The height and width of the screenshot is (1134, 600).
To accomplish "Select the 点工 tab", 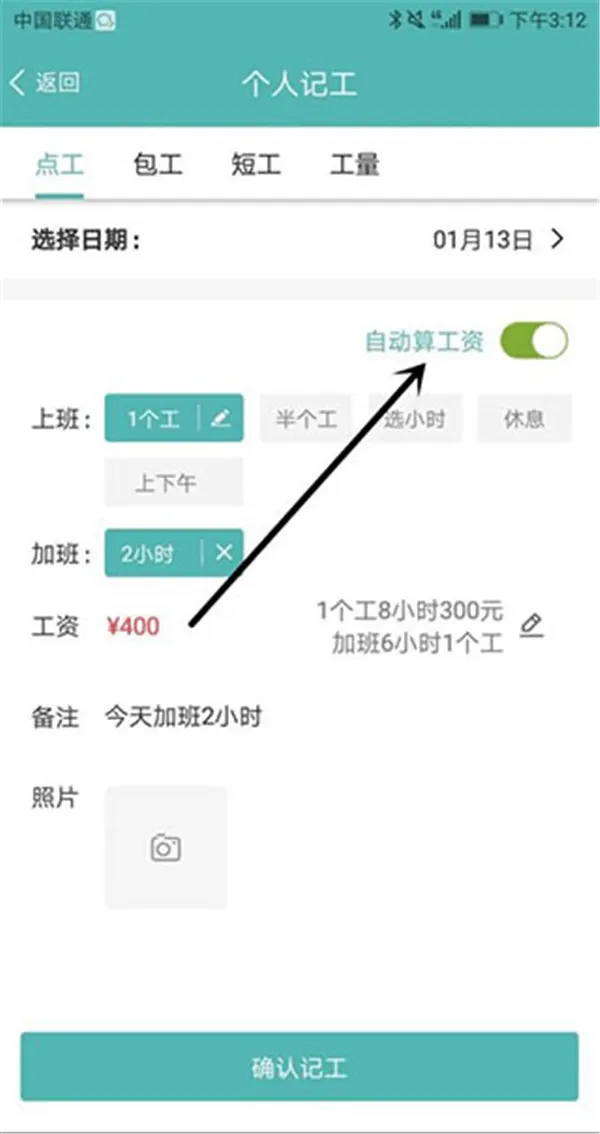I will point(58,164).
